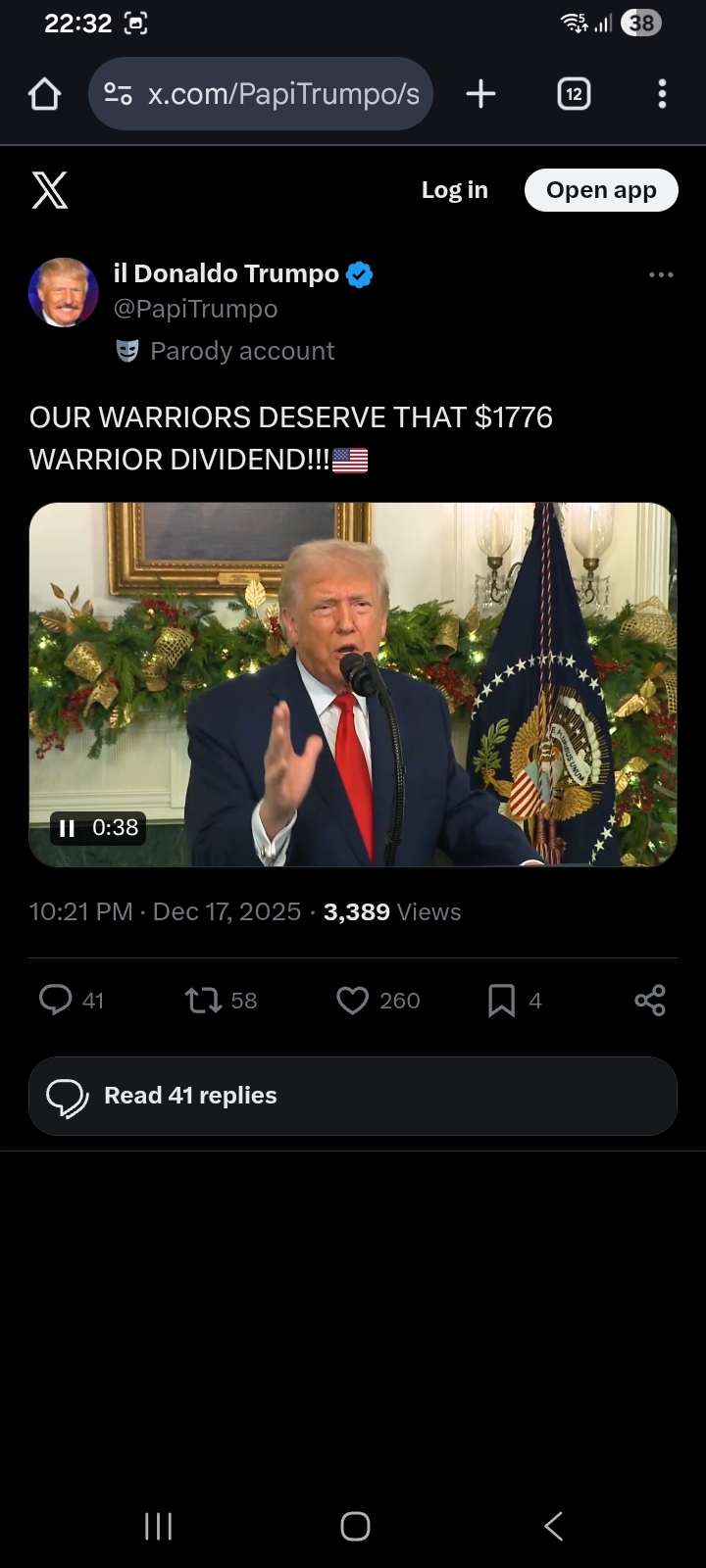Like the Warrior Dividend post

(352, 1000)
